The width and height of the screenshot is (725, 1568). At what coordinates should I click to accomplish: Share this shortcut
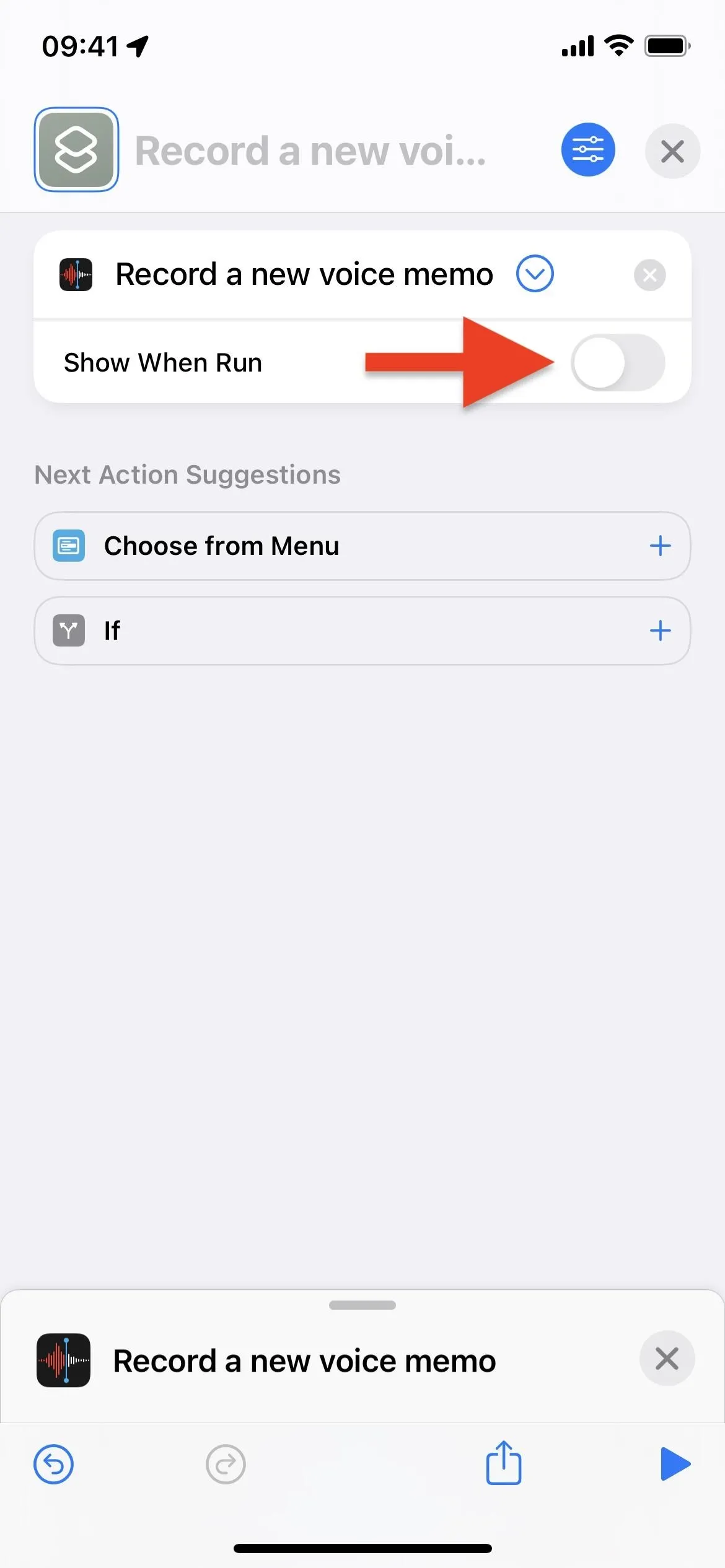point(503,1463)
